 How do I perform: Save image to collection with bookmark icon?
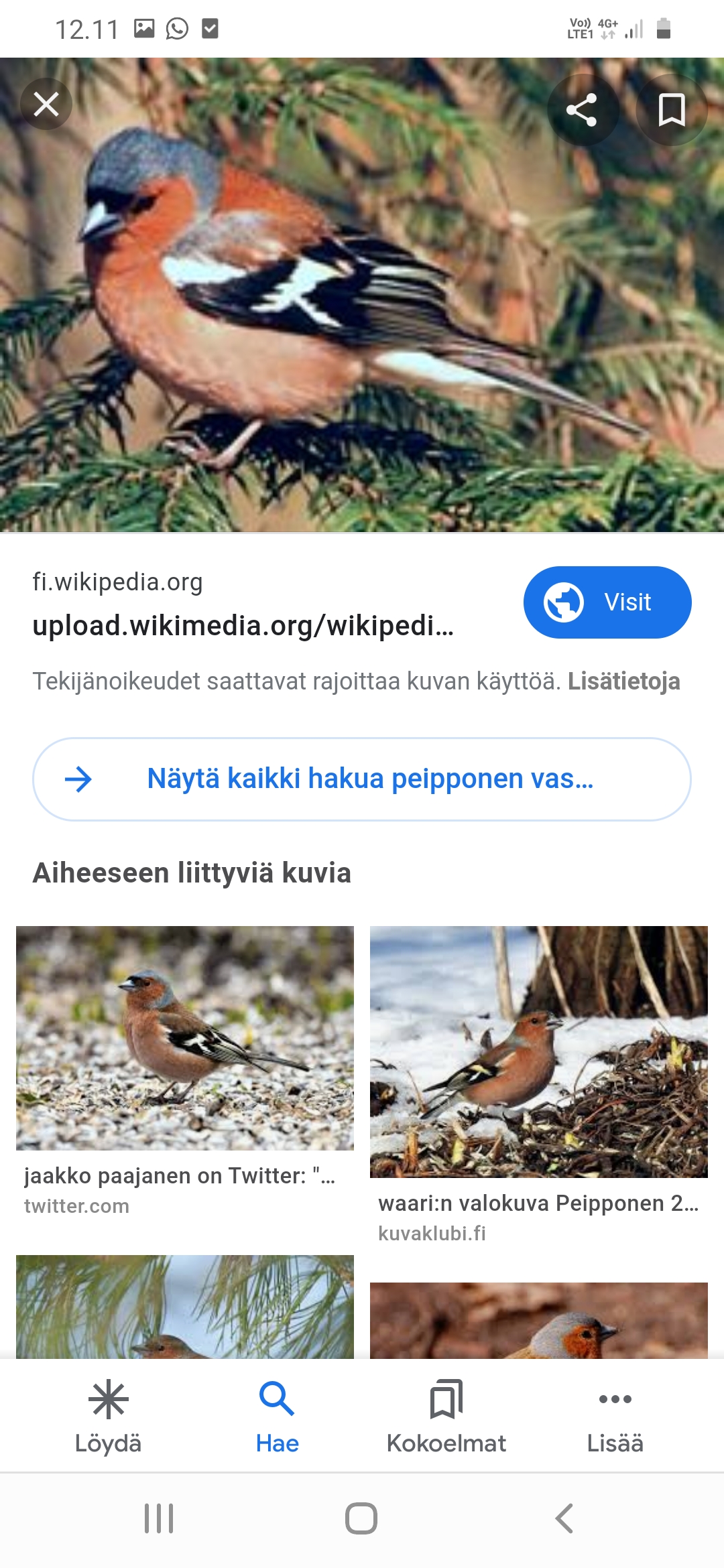click(x=671, y=110)
